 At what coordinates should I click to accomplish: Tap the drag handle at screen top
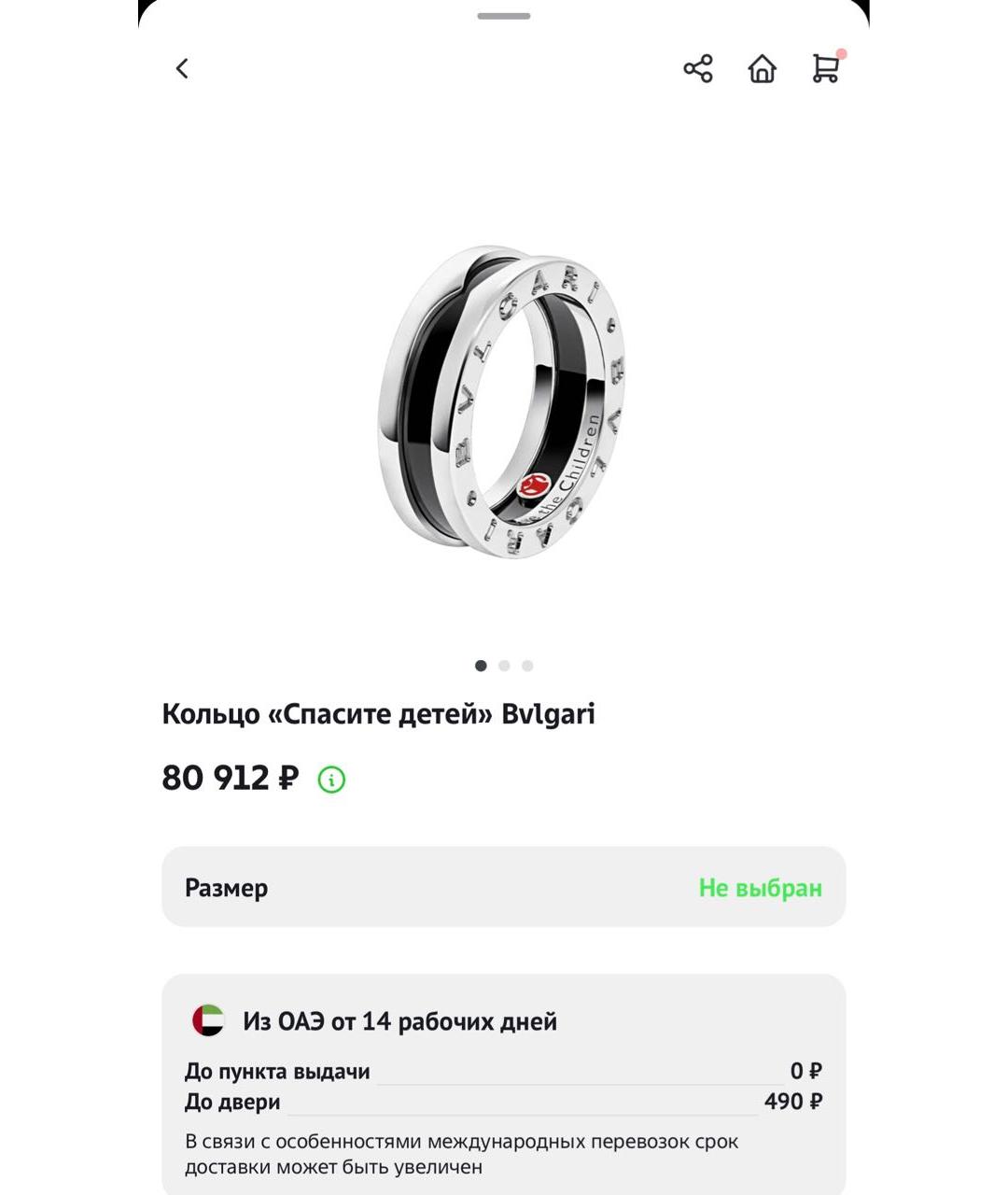click(504, 15)
